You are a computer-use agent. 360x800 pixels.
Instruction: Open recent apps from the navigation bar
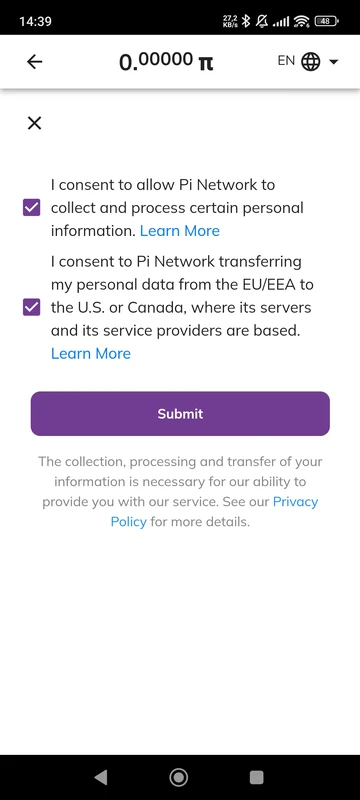tap(256, 777)
